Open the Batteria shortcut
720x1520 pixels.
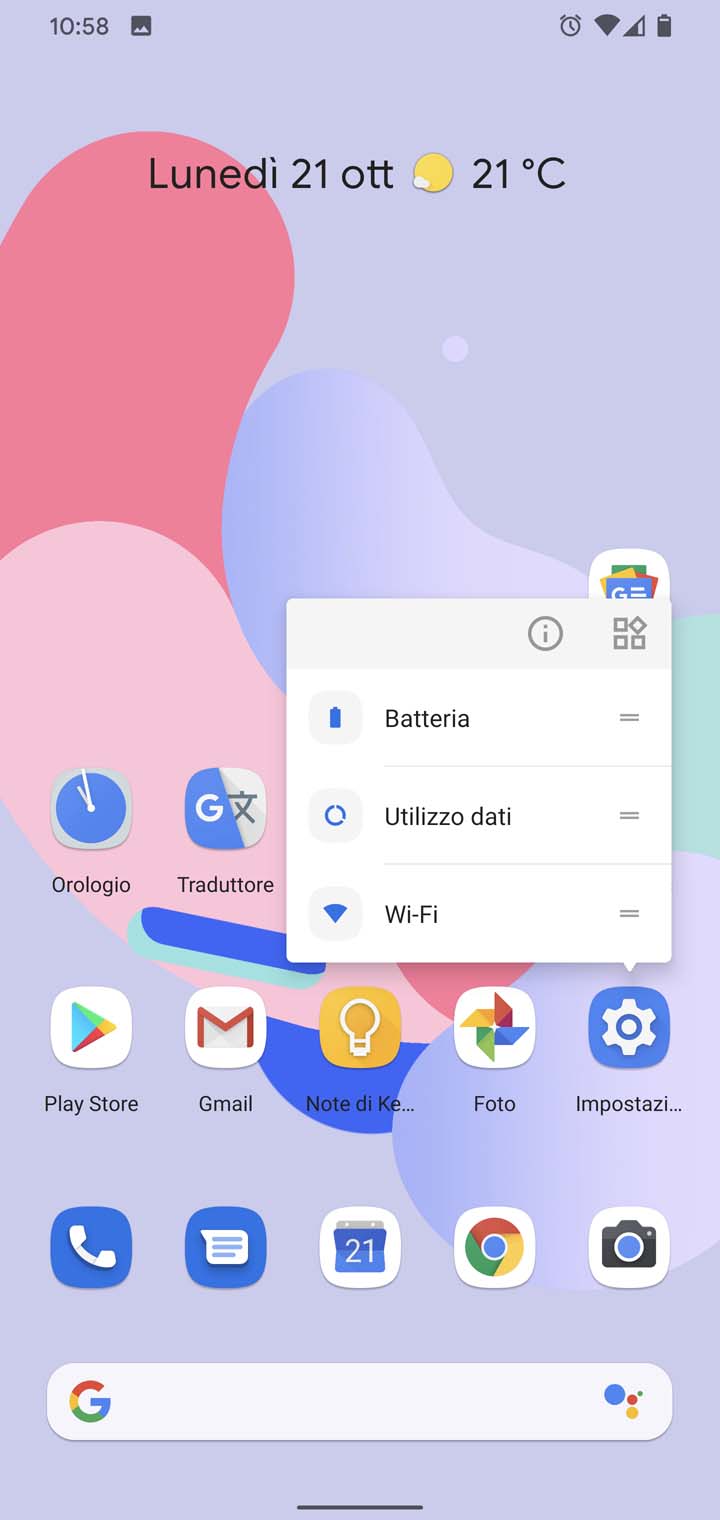point(479,718)
